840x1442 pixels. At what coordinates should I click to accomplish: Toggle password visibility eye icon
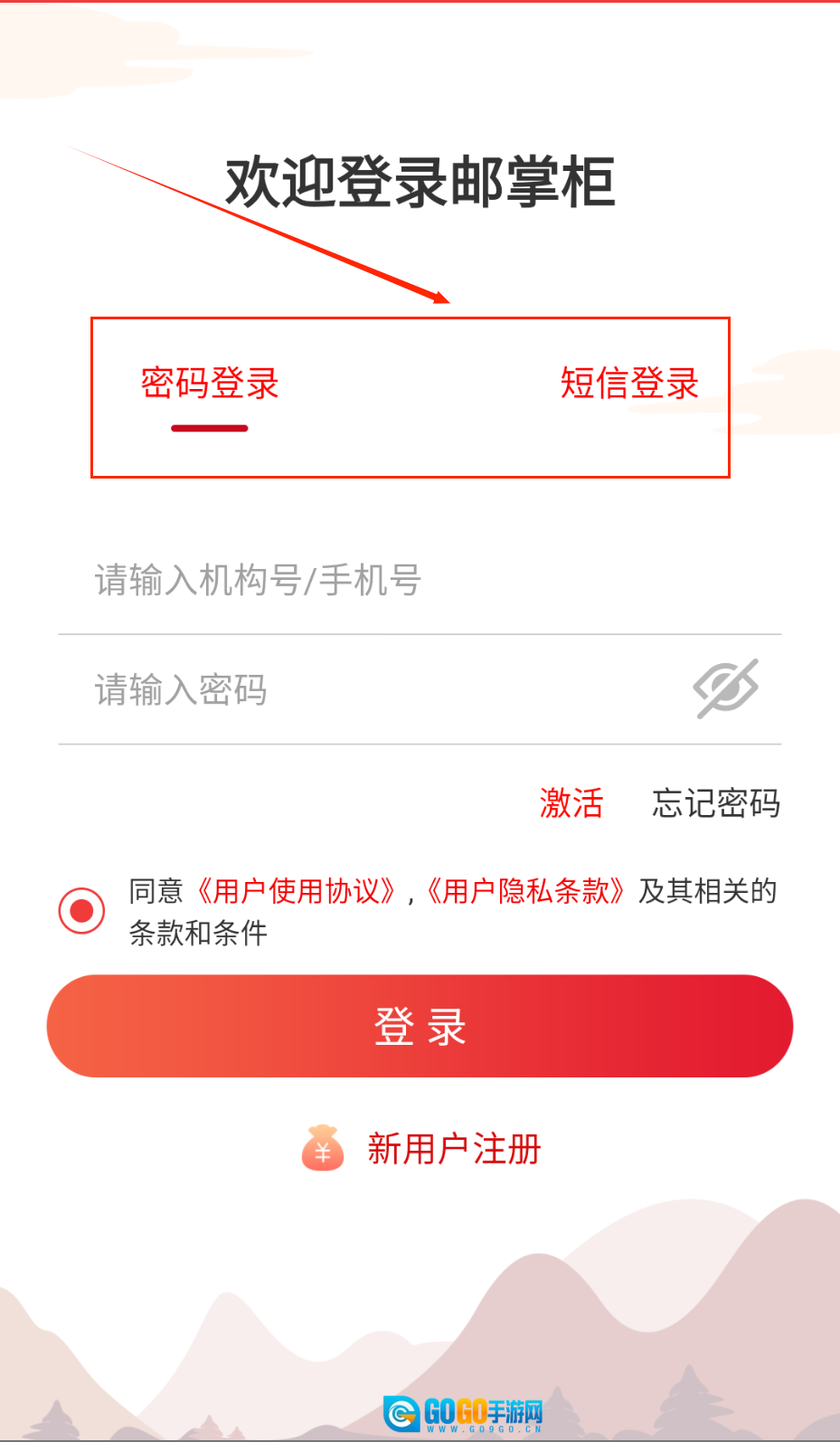725,689
